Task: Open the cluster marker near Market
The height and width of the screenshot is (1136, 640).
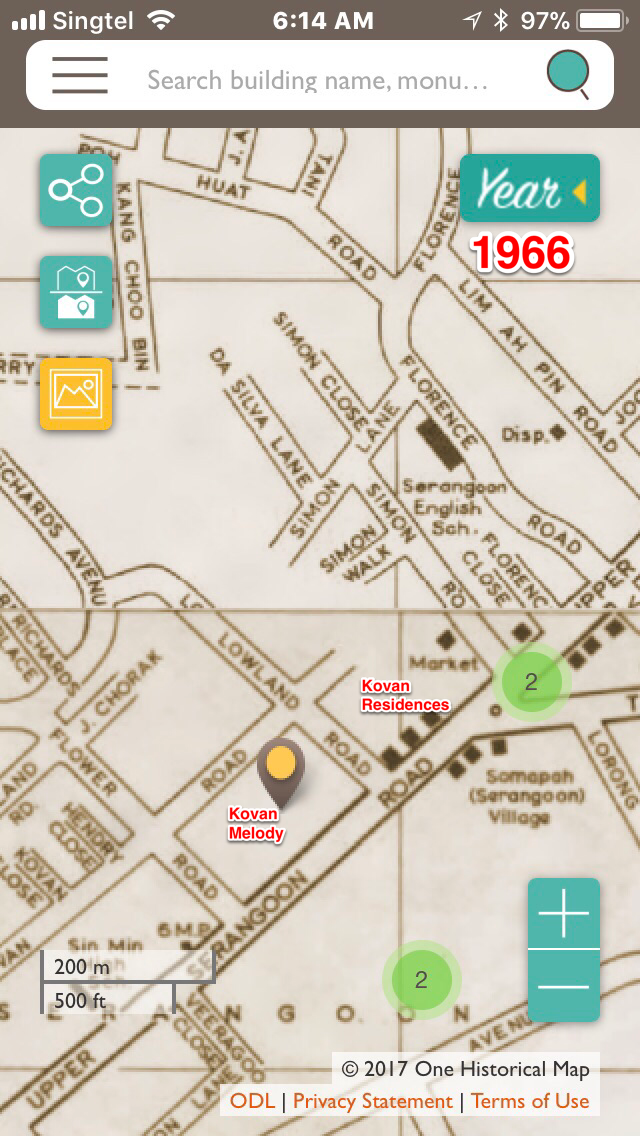Action: click(x=531, y=682)
